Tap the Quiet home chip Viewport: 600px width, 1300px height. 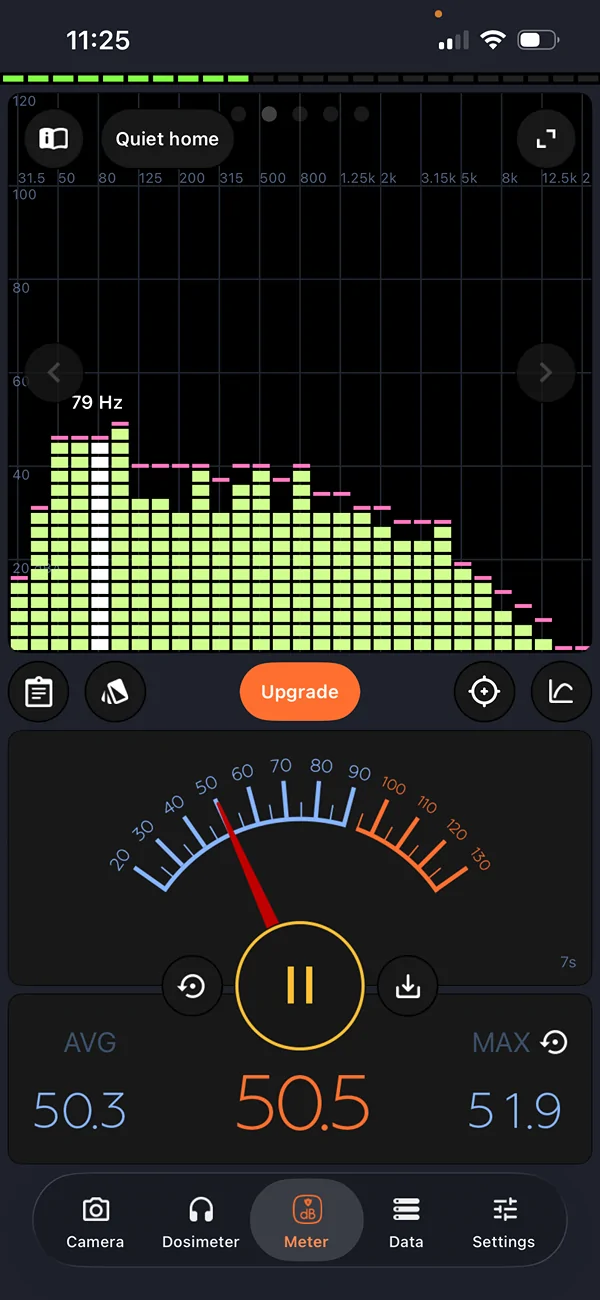coord(167,139)
